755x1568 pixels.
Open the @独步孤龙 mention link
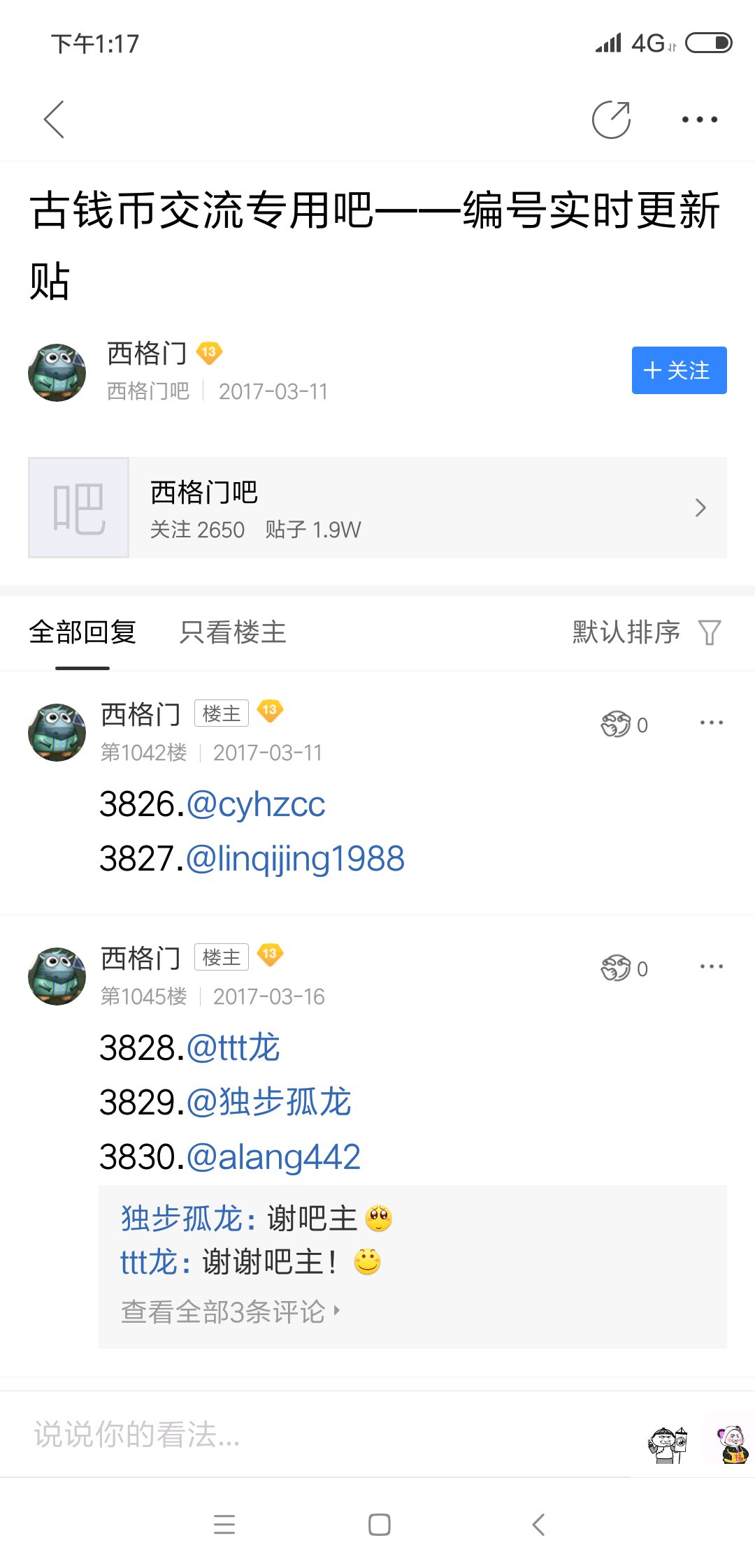tap(268, 1103)
